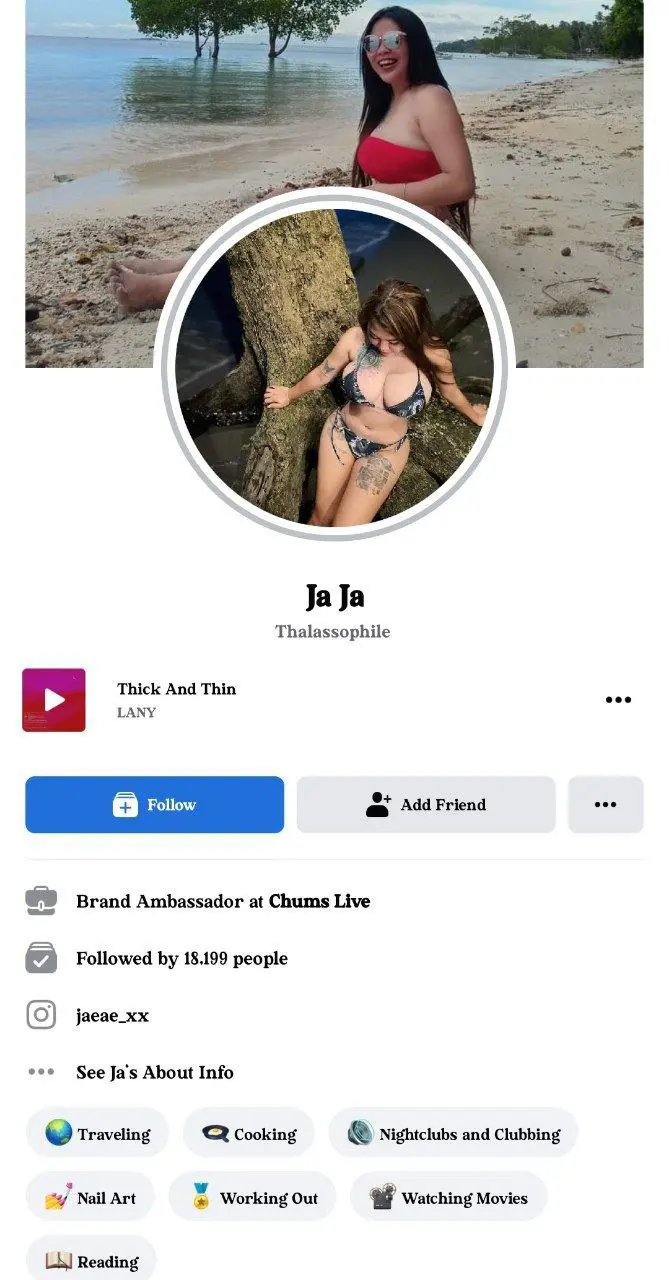The height and width of the screenshot is (1280, 669).
Task: See Ja's About Info
Action: [155, 1072]
